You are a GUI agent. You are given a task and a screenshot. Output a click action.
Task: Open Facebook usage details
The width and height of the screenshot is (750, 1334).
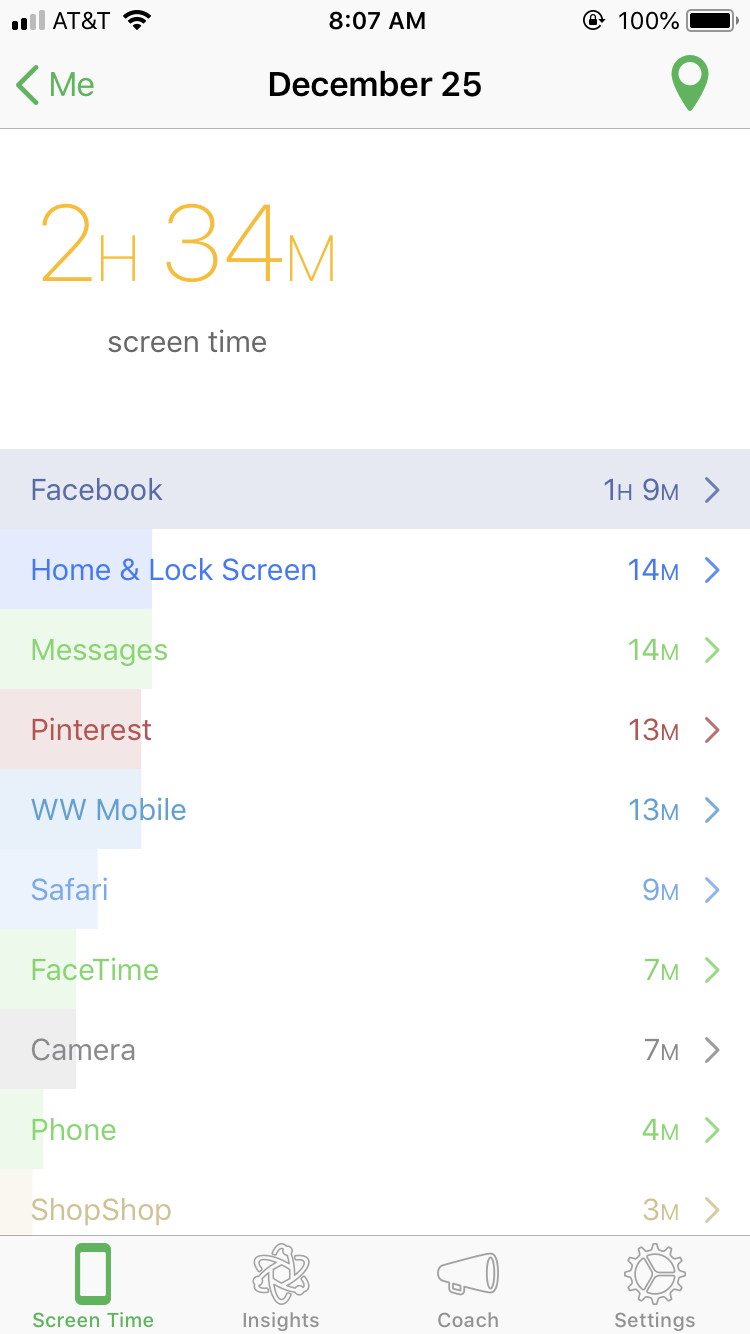(x=375, y=490)
